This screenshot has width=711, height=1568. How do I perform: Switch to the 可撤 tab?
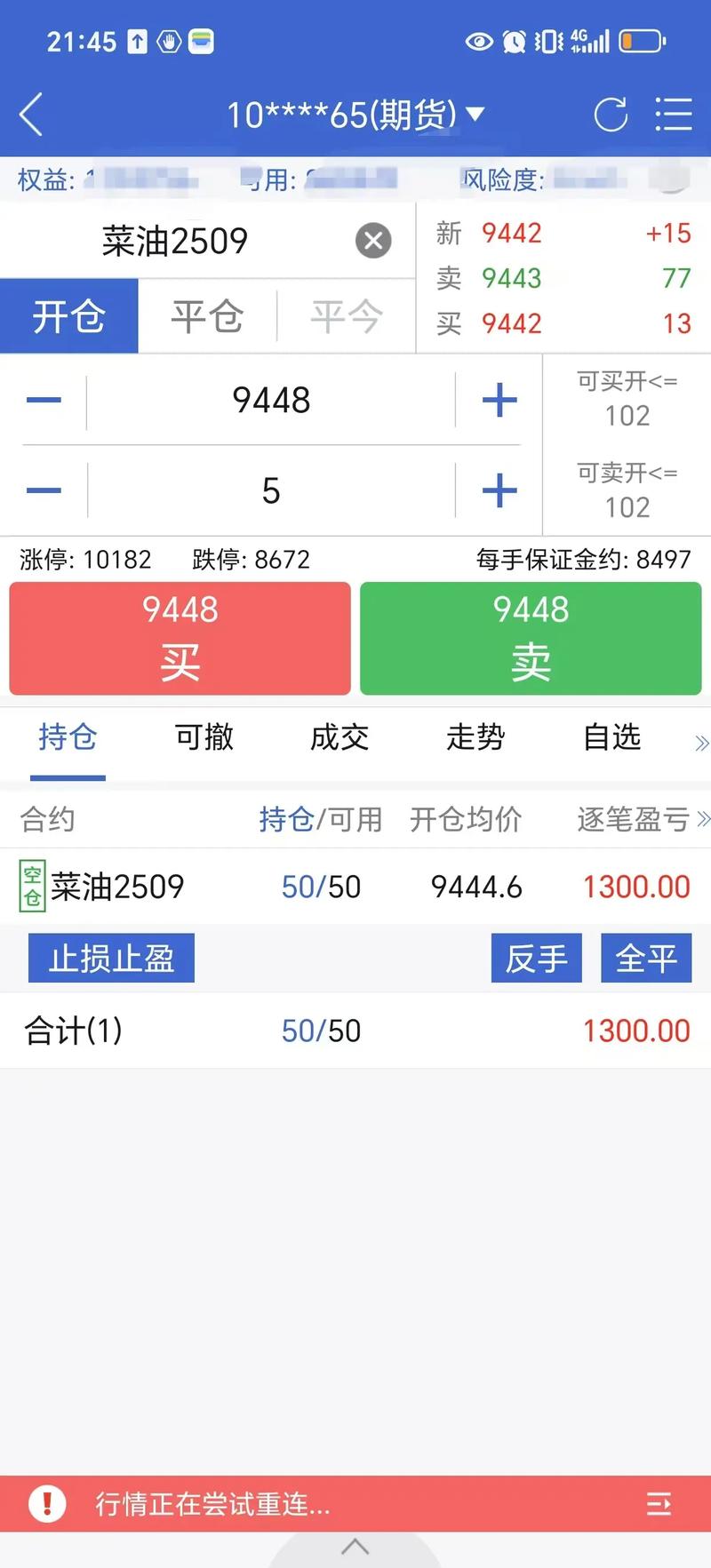204,736
